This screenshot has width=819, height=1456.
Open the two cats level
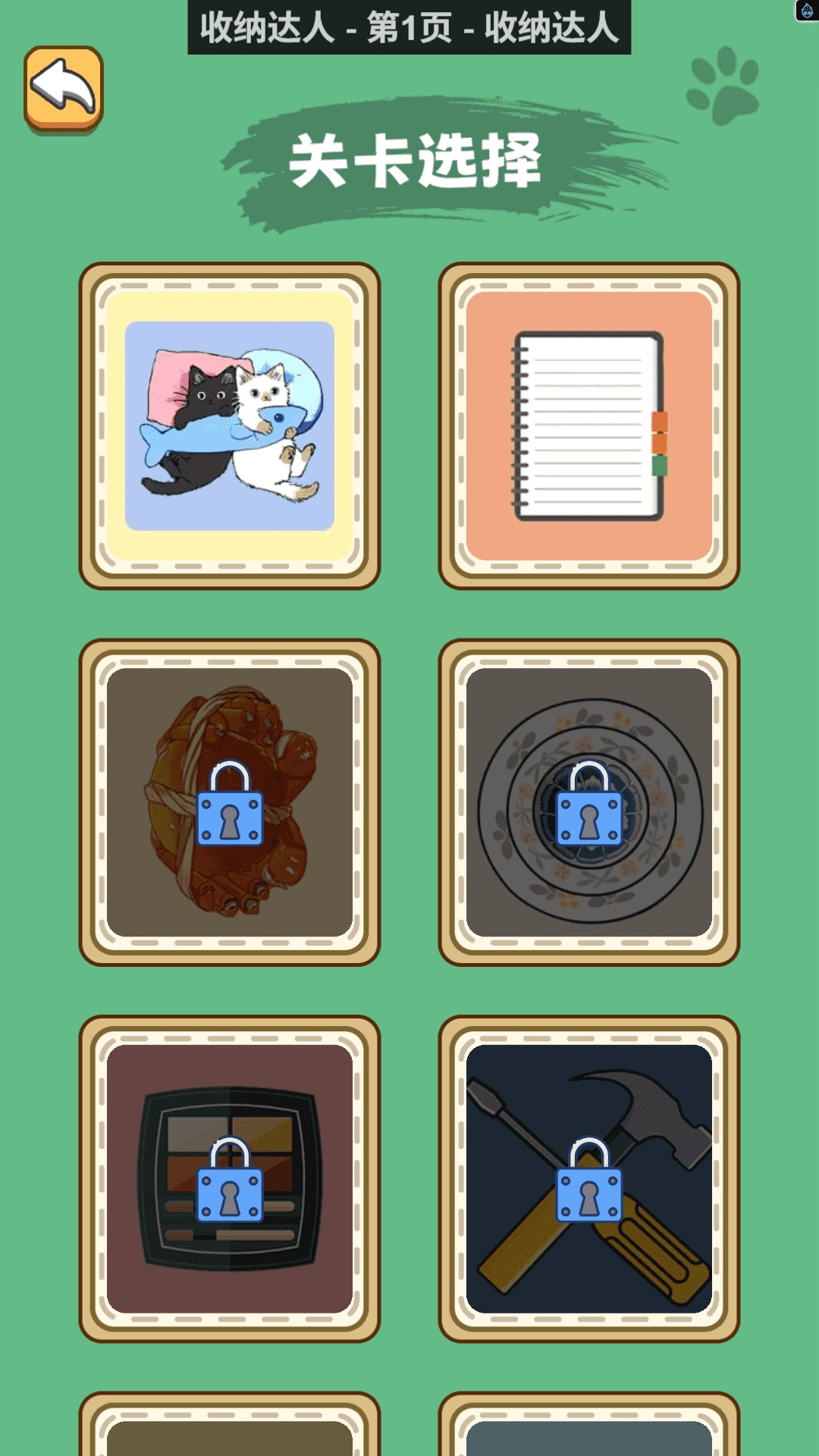[x=230, y=425]
